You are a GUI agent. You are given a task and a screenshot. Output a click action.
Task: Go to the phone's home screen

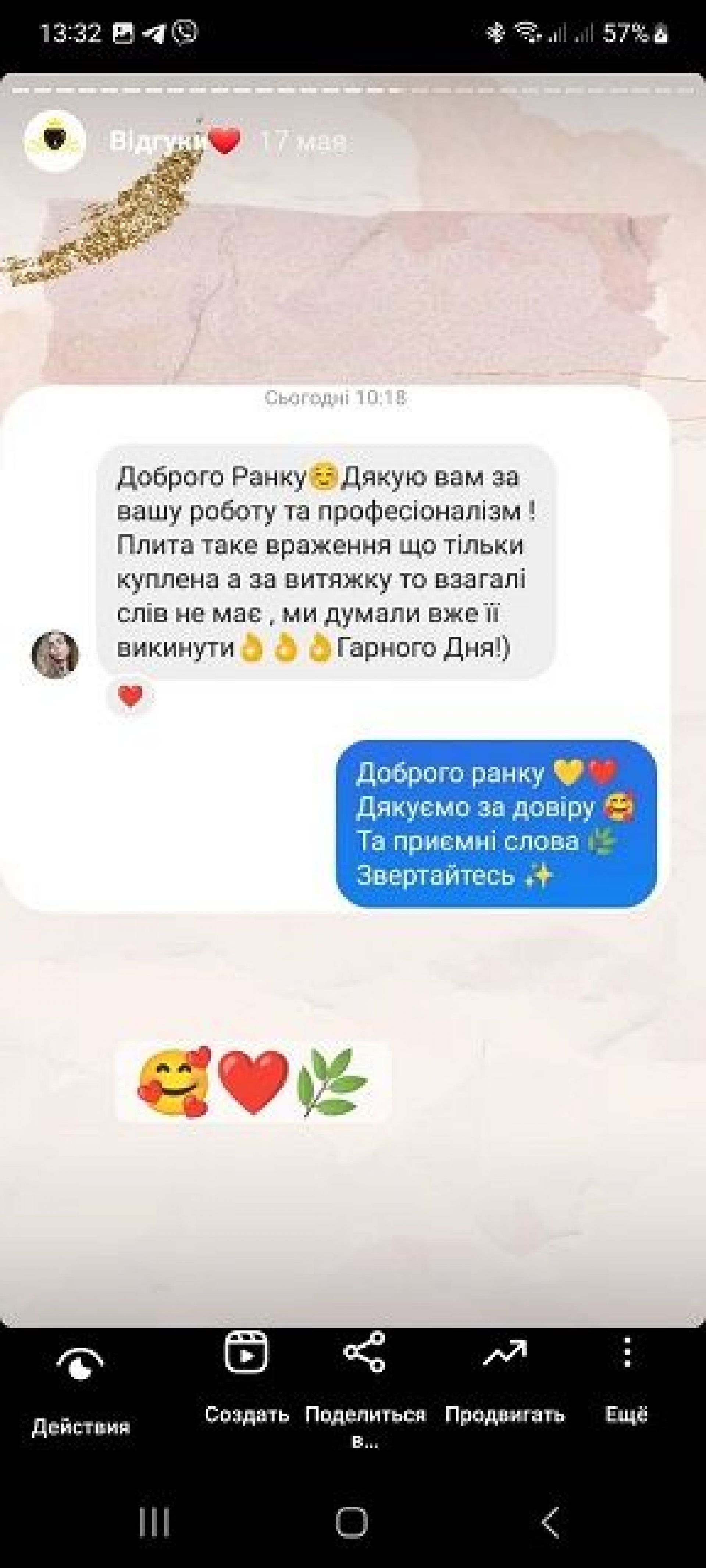[352, 1522]
